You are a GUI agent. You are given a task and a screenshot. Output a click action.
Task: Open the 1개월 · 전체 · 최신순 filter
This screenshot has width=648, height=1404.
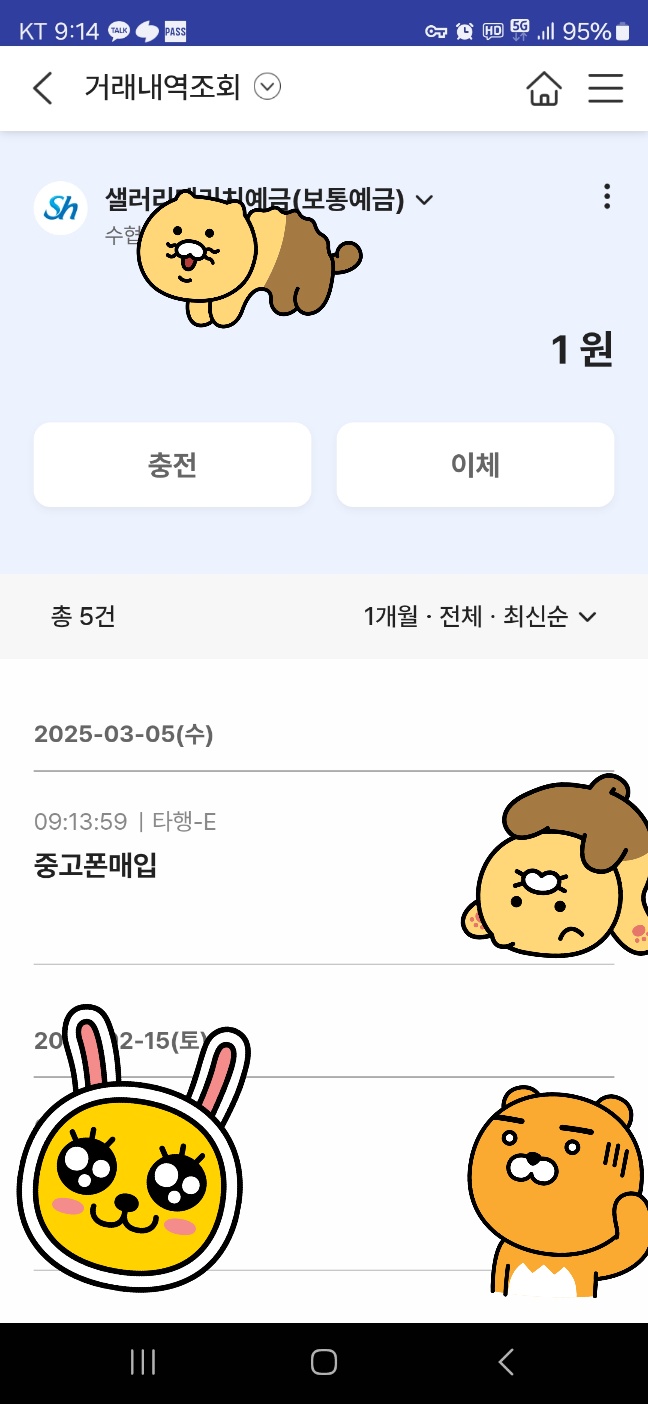[480, 617]
